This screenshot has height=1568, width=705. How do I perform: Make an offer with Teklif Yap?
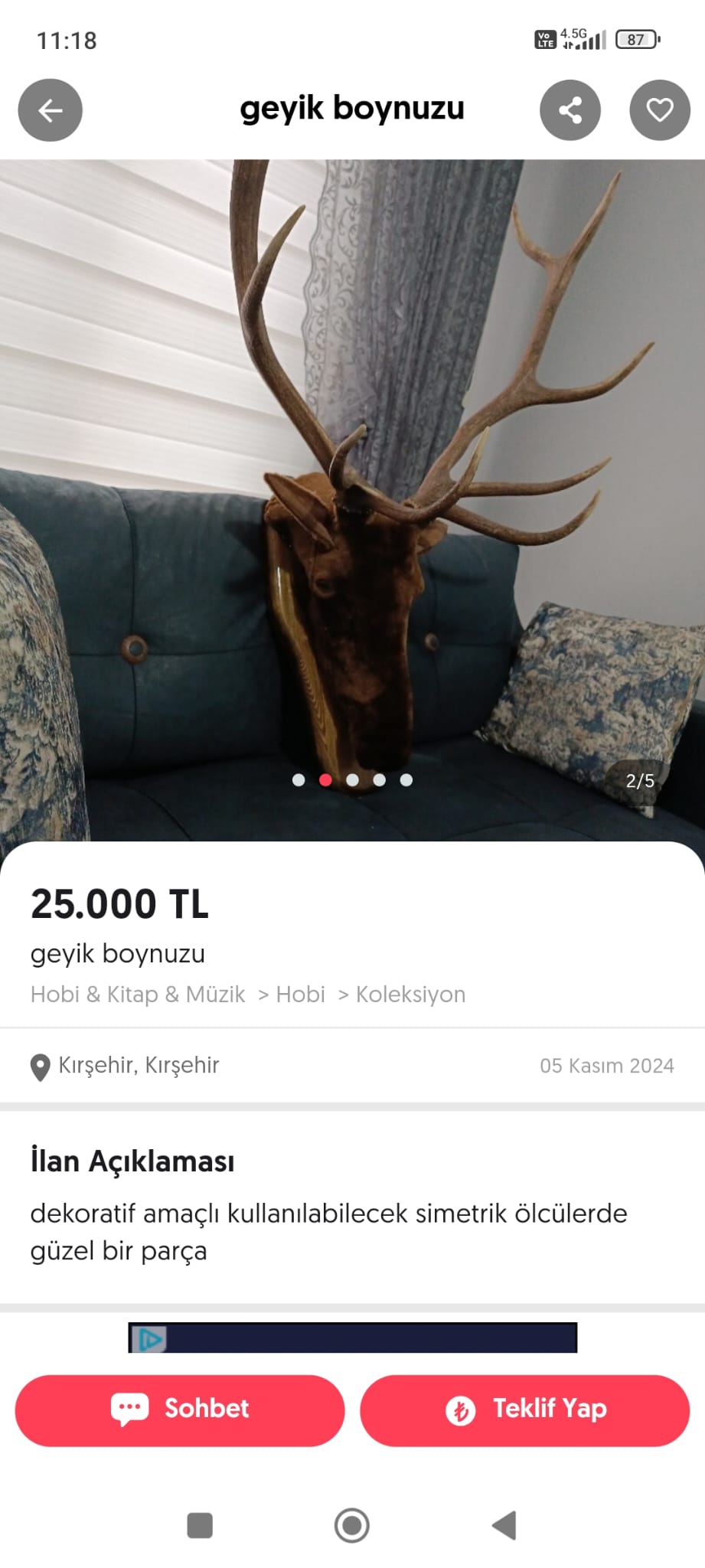525,1410
